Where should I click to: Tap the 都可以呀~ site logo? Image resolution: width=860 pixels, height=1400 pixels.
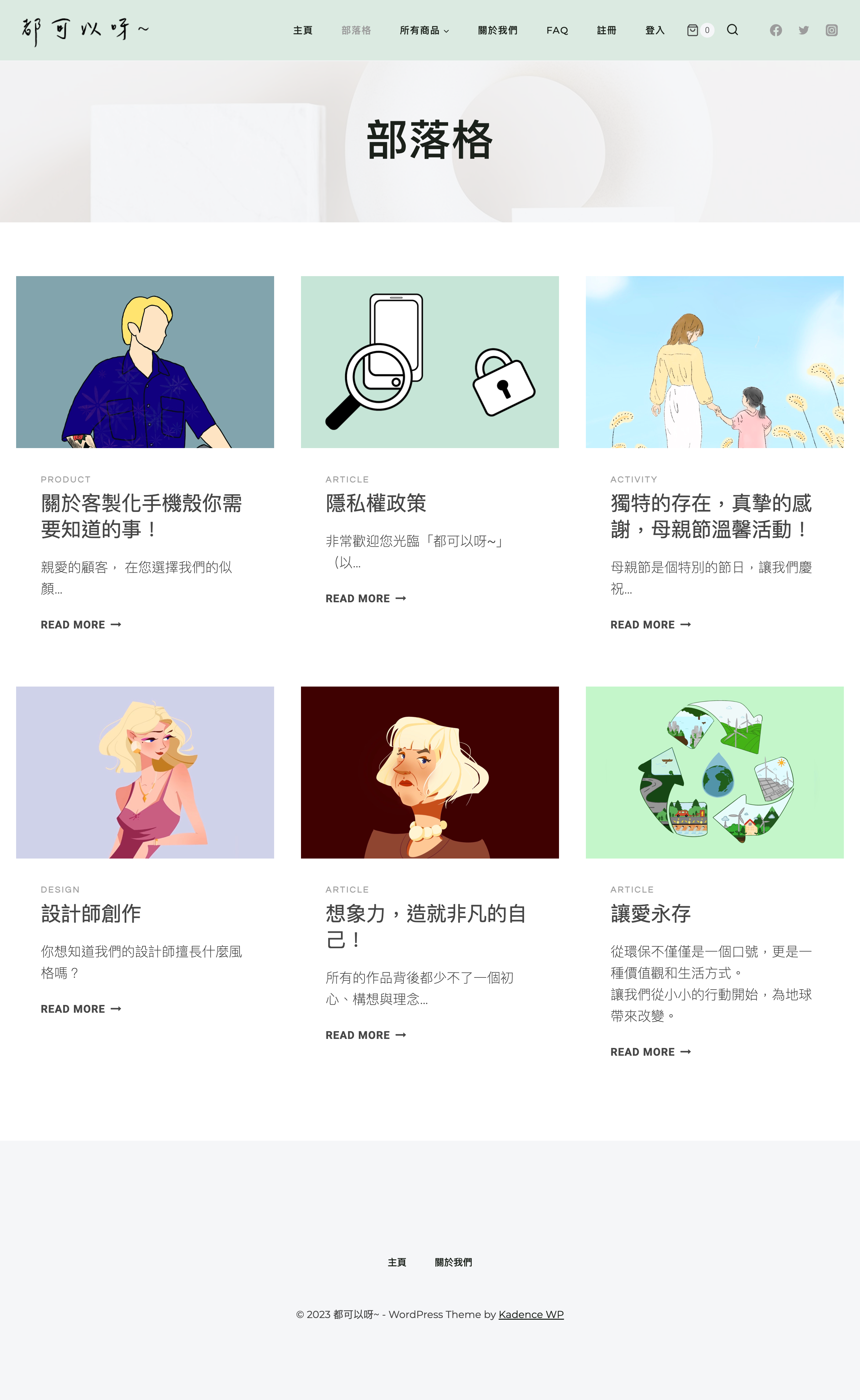click(x=85, y=30)
